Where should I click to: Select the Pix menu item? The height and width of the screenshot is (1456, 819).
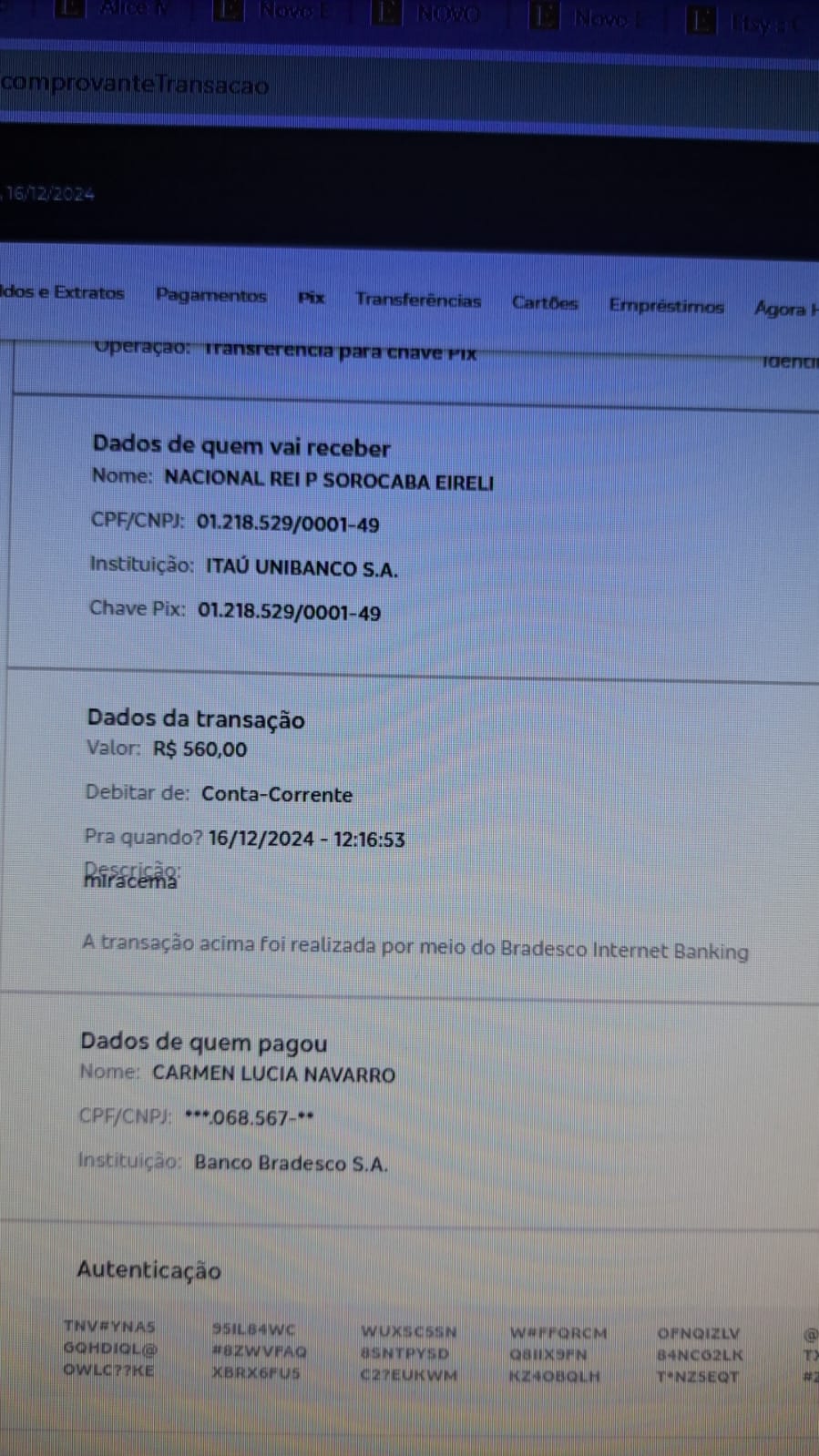[311, 298]
